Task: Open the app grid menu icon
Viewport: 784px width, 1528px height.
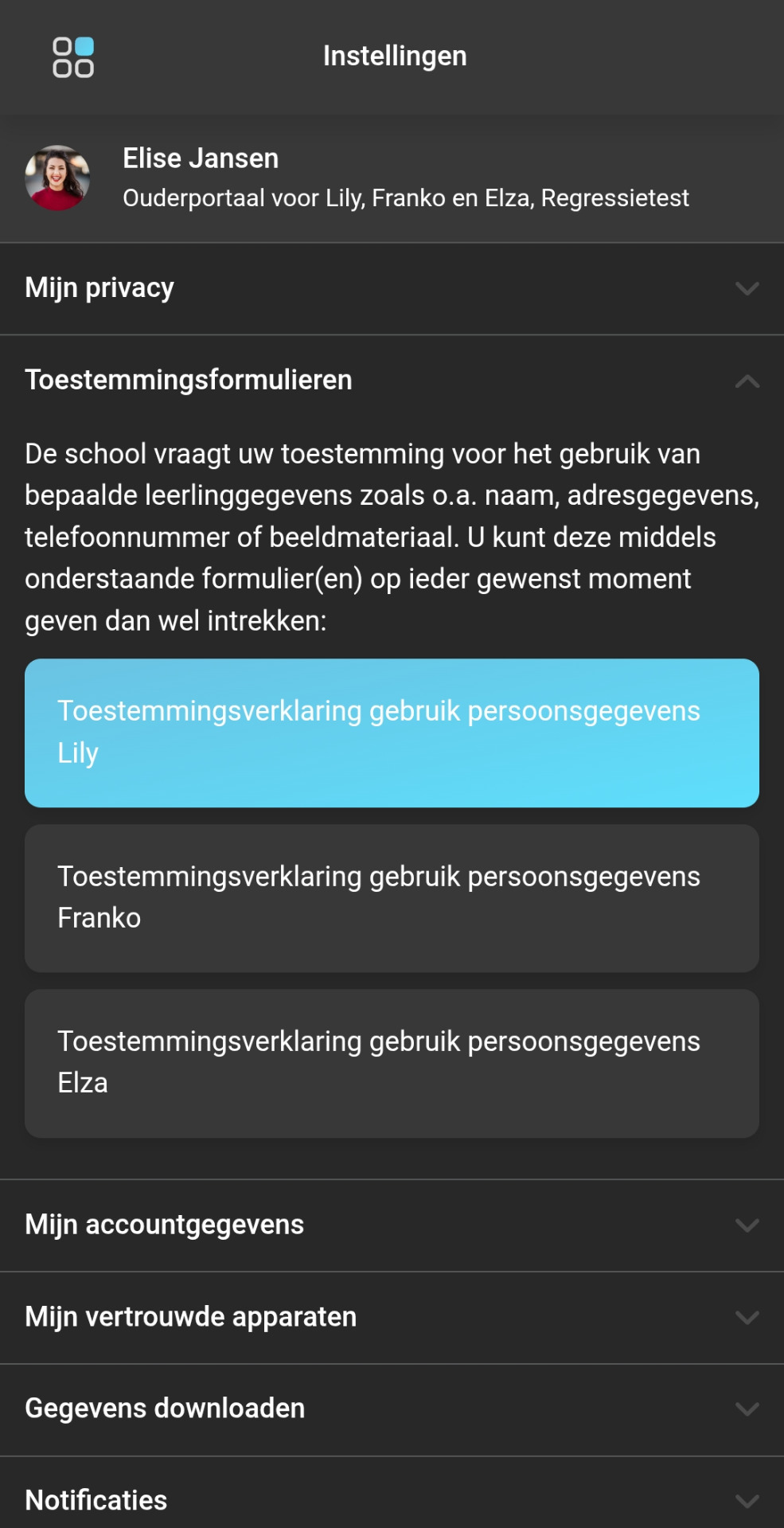Action: (73, 57)
